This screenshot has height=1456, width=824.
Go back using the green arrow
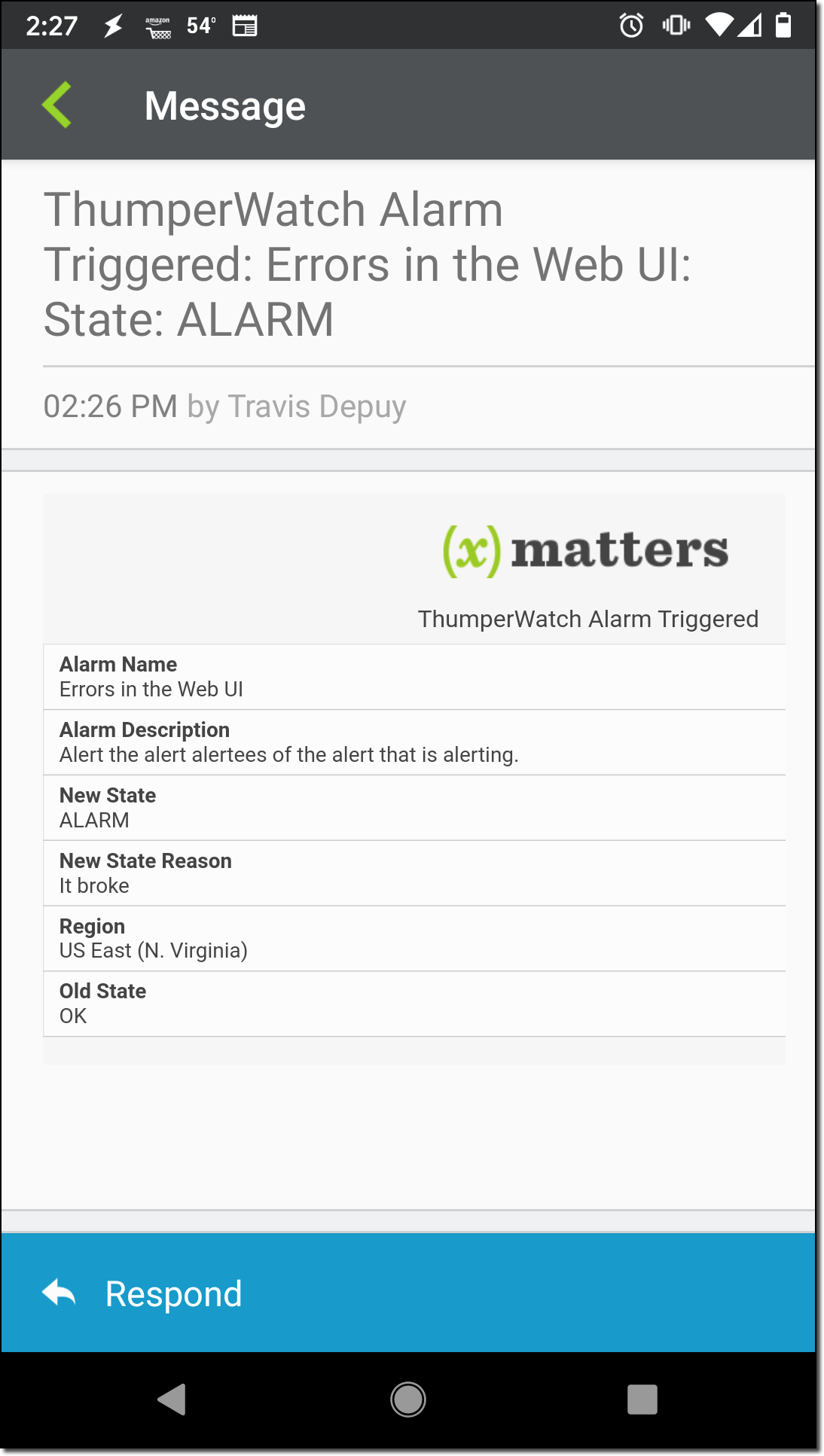(x=57, y=105)
